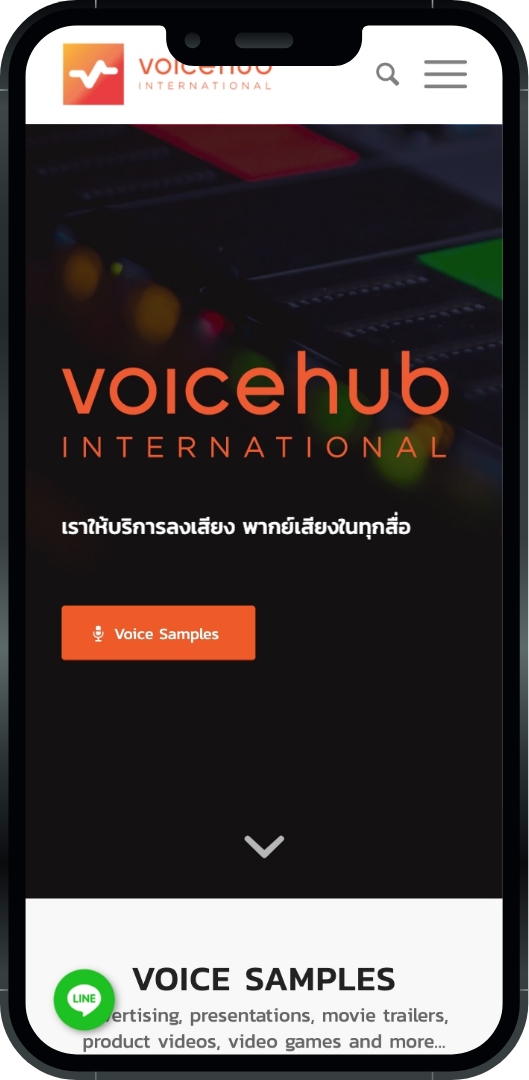Open the hamburger navigation menu
The width and height of the screenshot is (529, 1080).
(446, 74)
